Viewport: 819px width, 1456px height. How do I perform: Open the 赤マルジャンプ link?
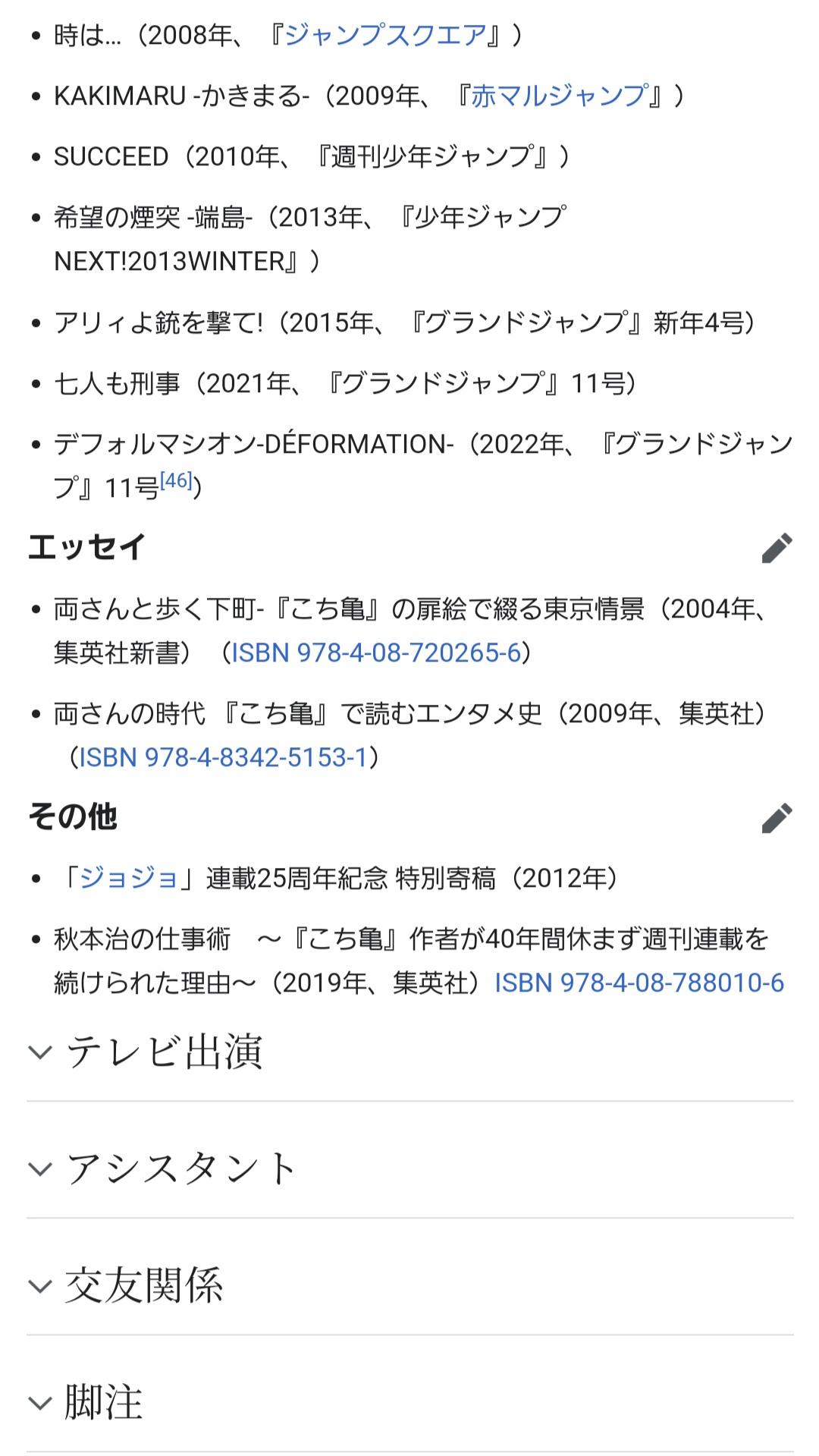click(560, 96)
